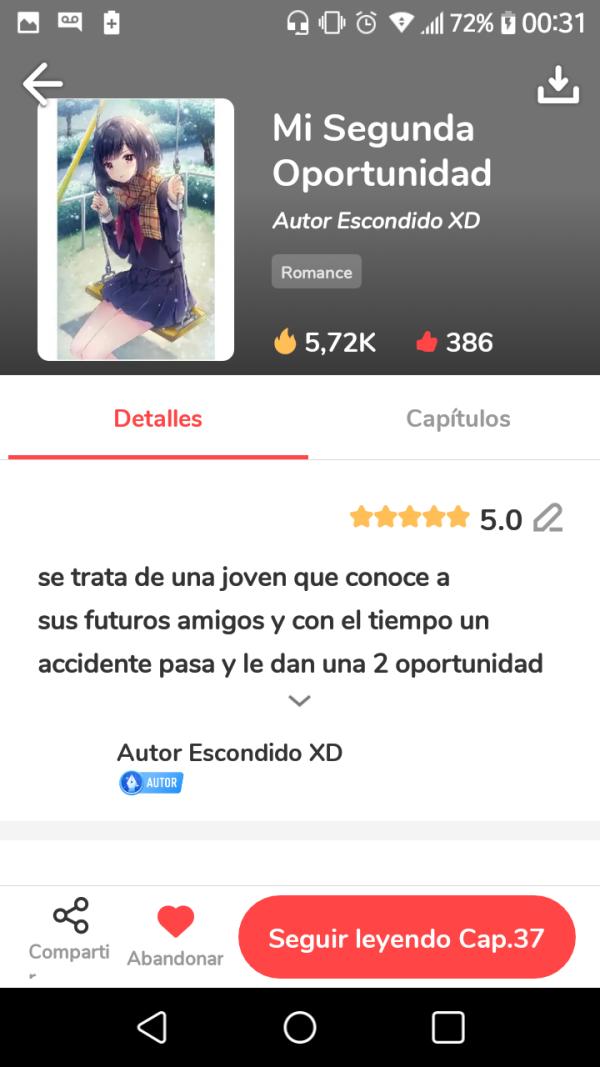Open the recent apps overview

click(x=448, y=1027)
